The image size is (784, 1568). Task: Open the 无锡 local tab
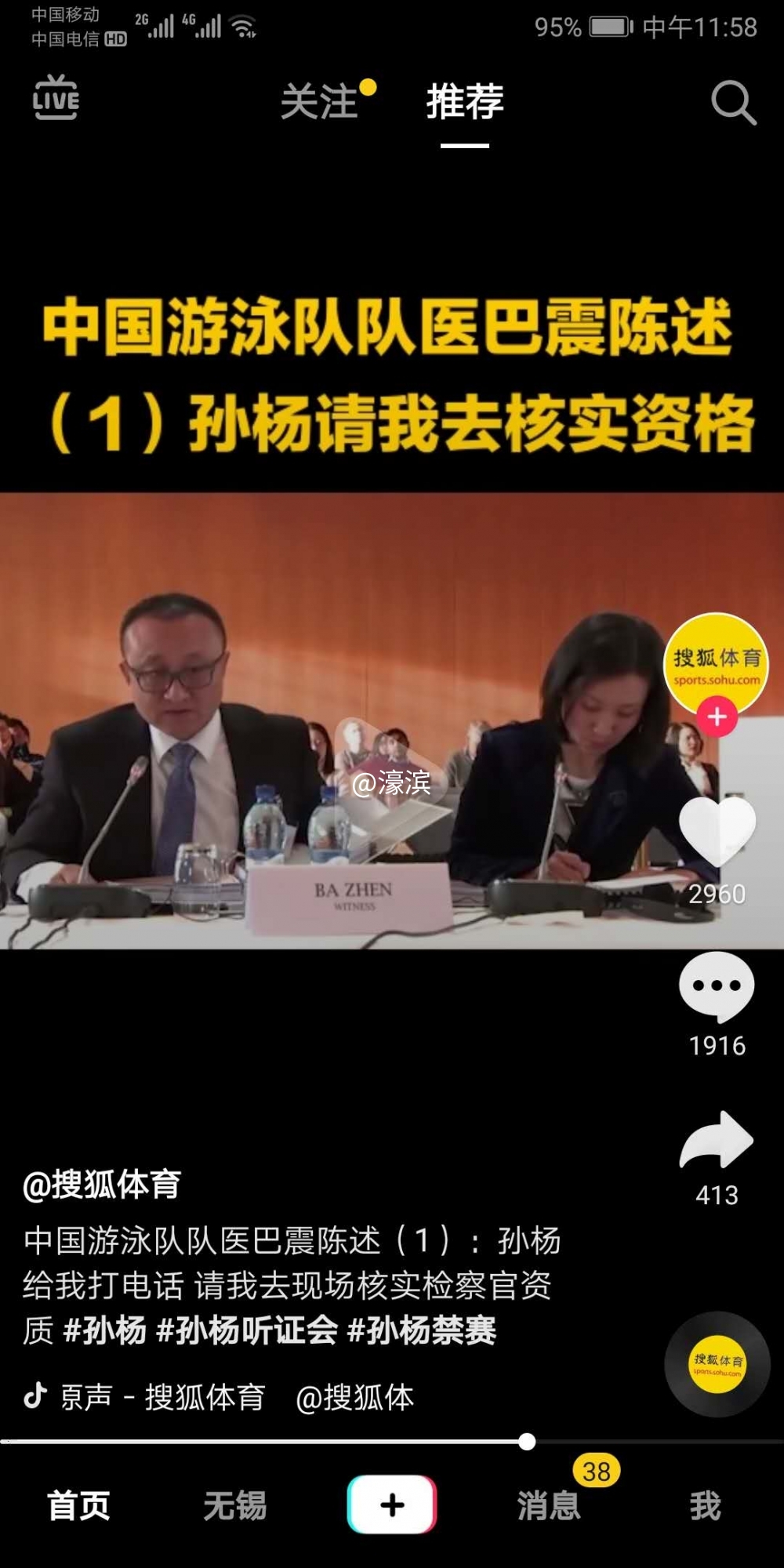click(234, 1505)
